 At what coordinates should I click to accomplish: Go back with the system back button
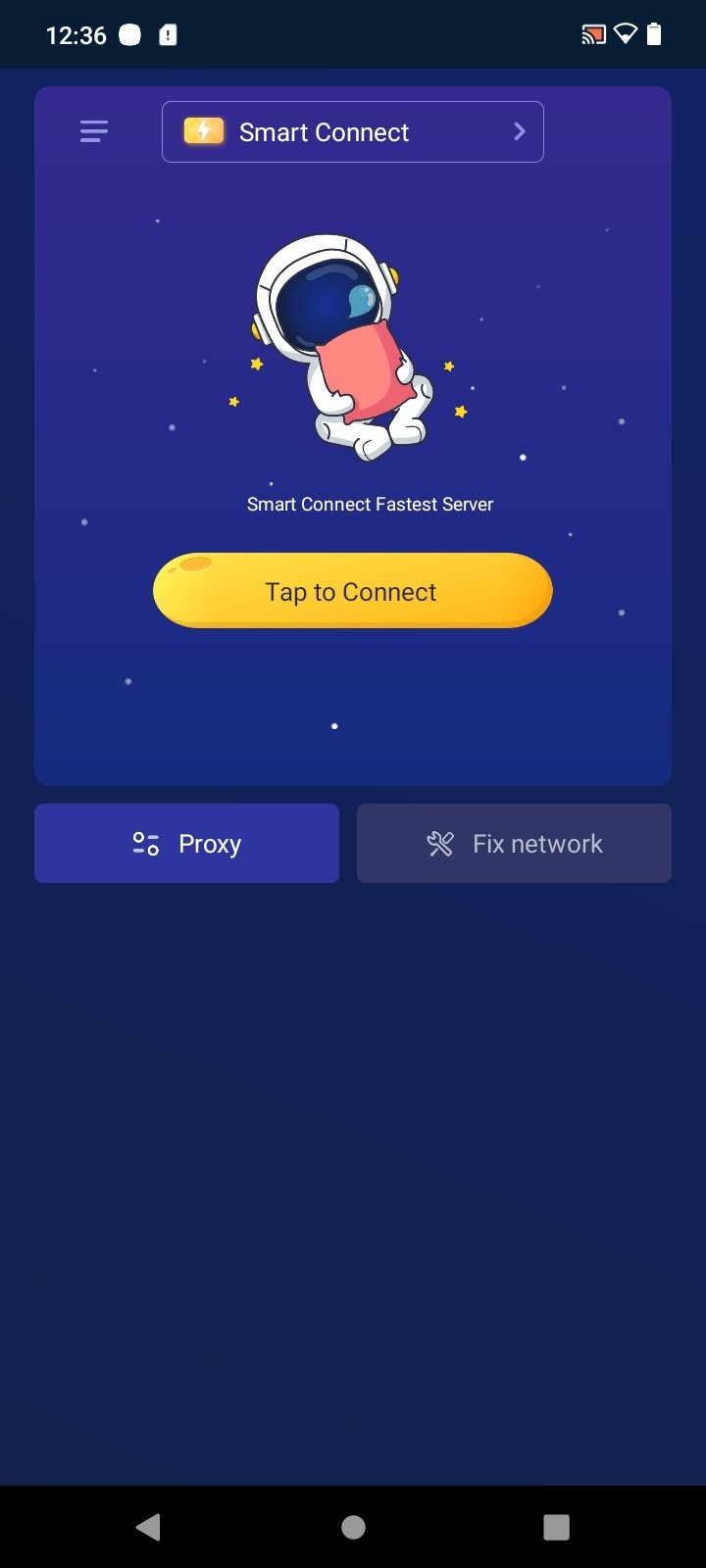[149, 1527]
